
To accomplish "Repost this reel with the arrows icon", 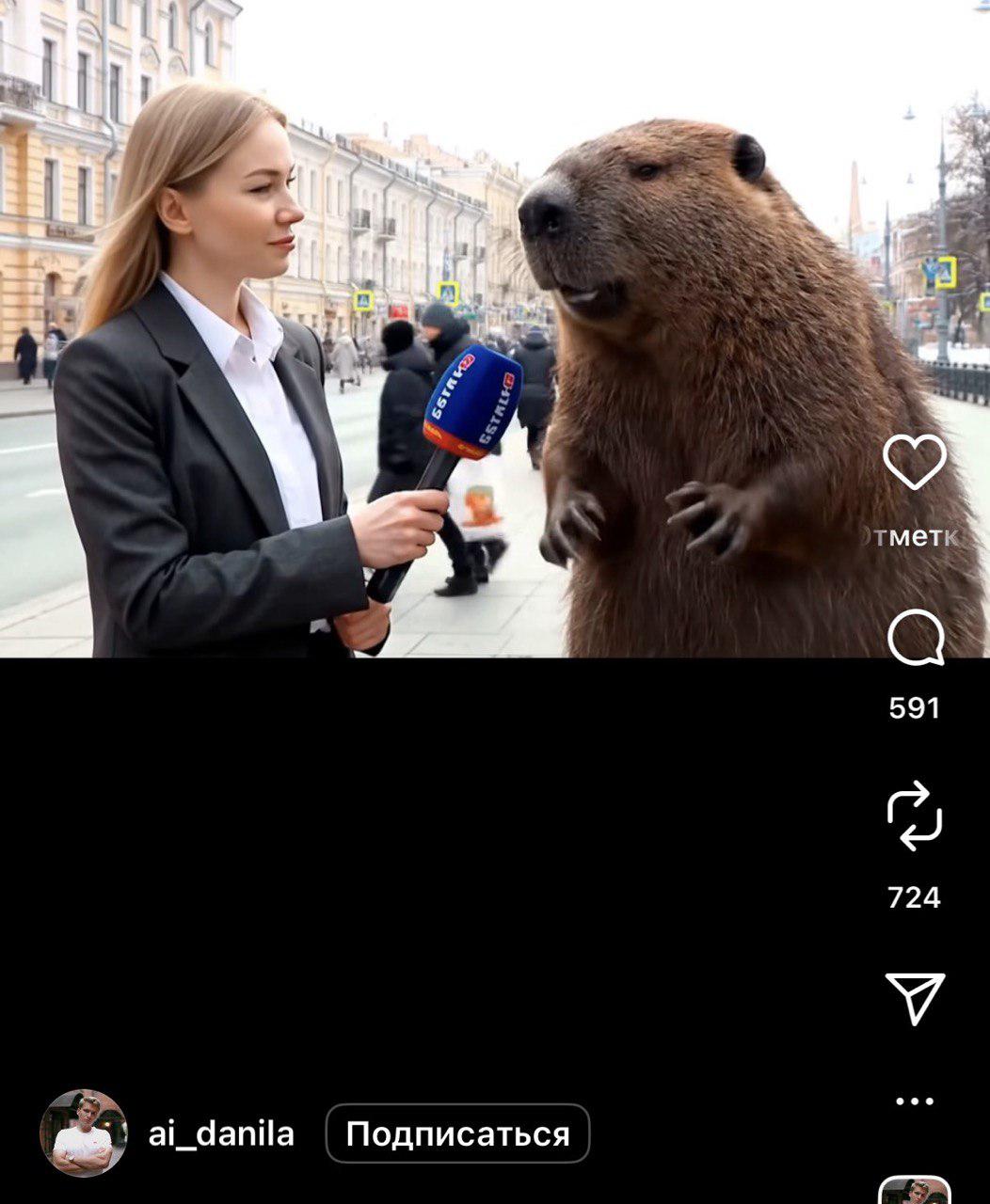I will click(x=914, y=816).
